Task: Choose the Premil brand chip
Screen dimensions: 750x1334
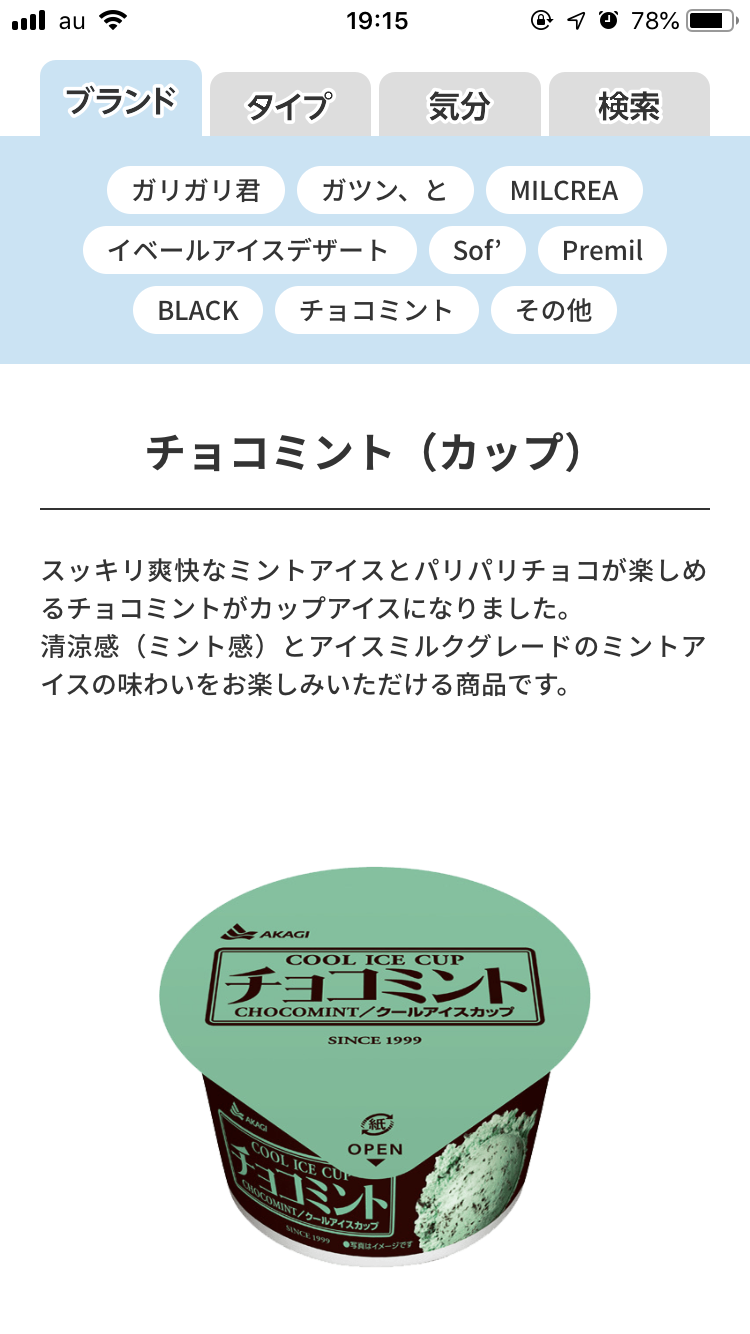Action: 602,250
